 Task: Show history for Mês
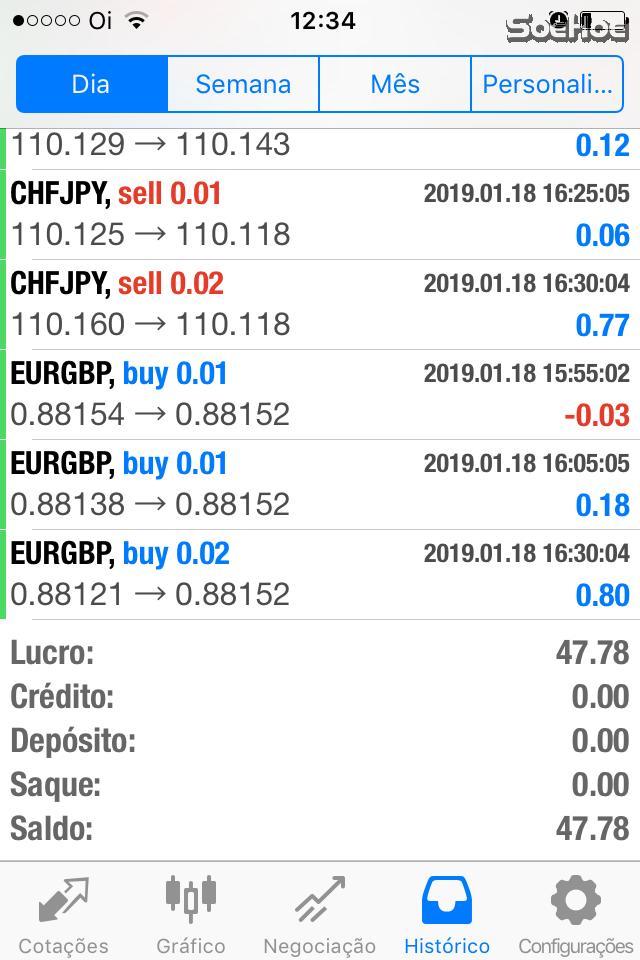coord(395,84)
